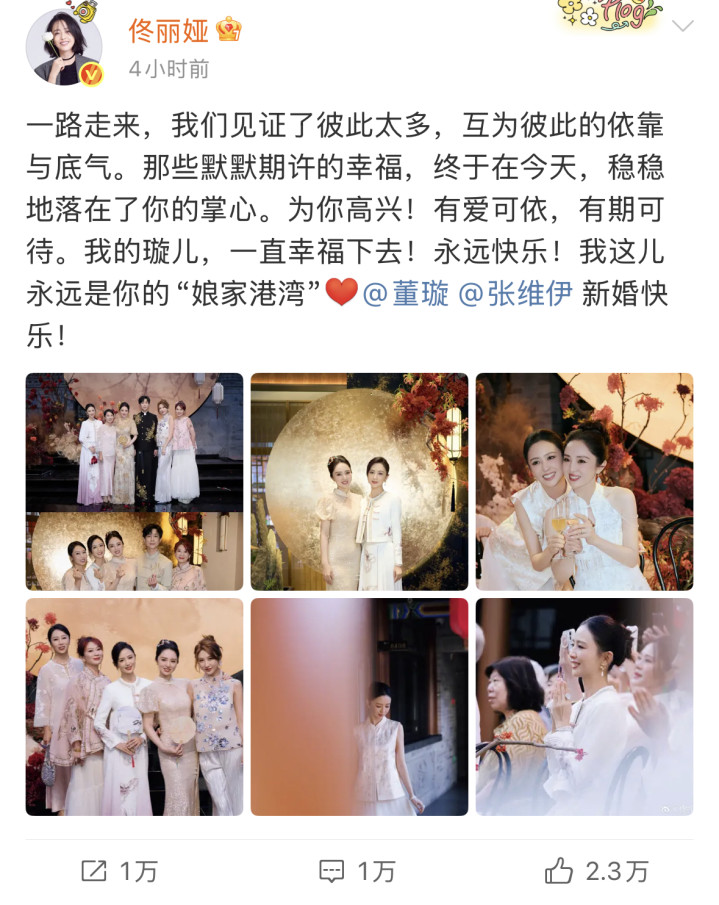The width and height of the screenshot is (719, 905).
Task: View the first photo of six women group
Action: coord(134,481)
